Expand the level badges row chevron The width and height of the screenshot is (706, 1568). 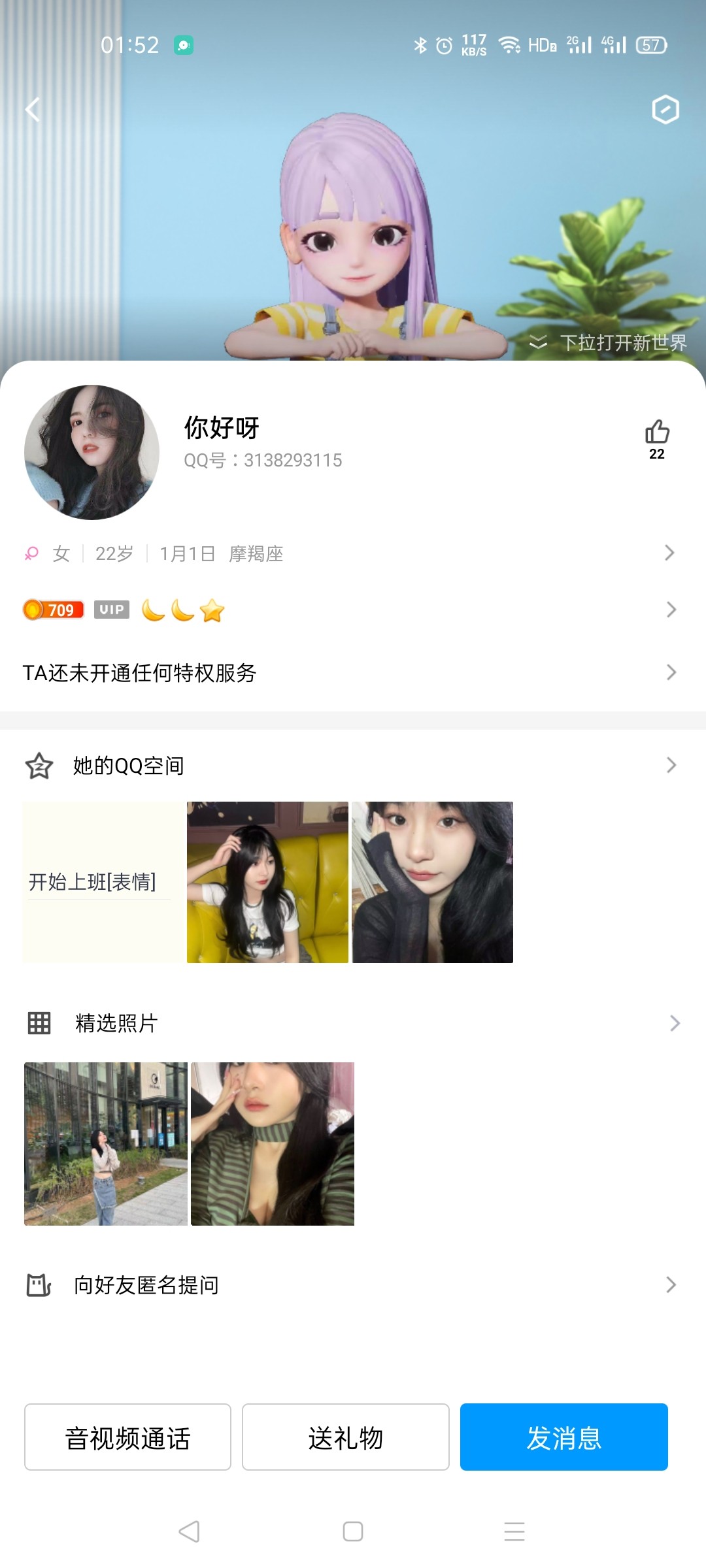coord(669,610)
